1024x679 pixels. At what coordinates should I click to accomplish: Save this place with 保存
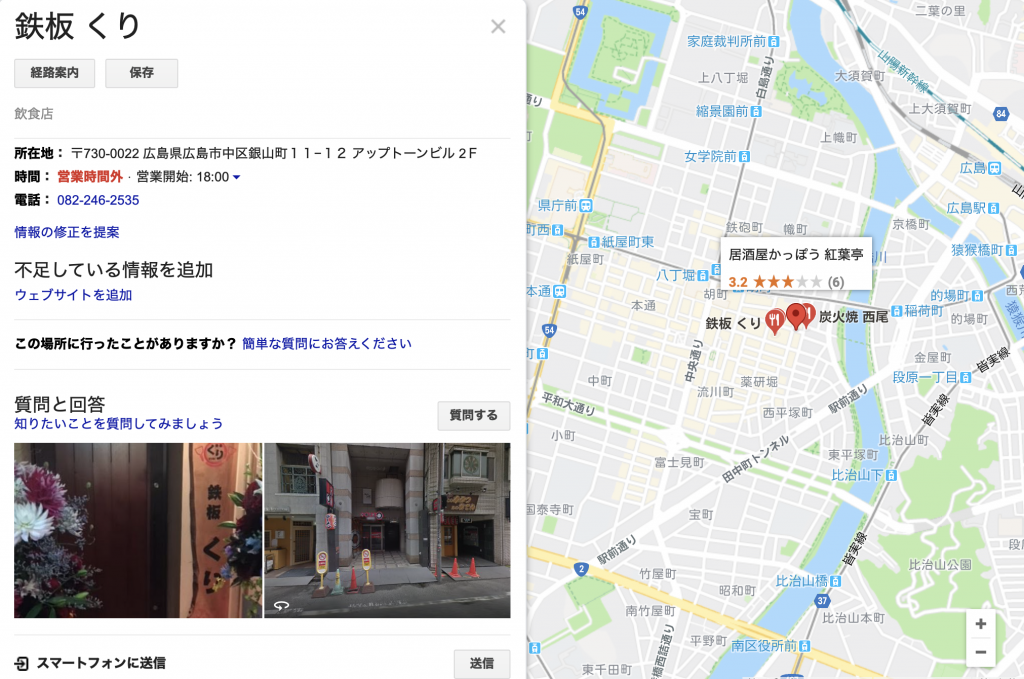pyautogui.click(x=141, y=73)
